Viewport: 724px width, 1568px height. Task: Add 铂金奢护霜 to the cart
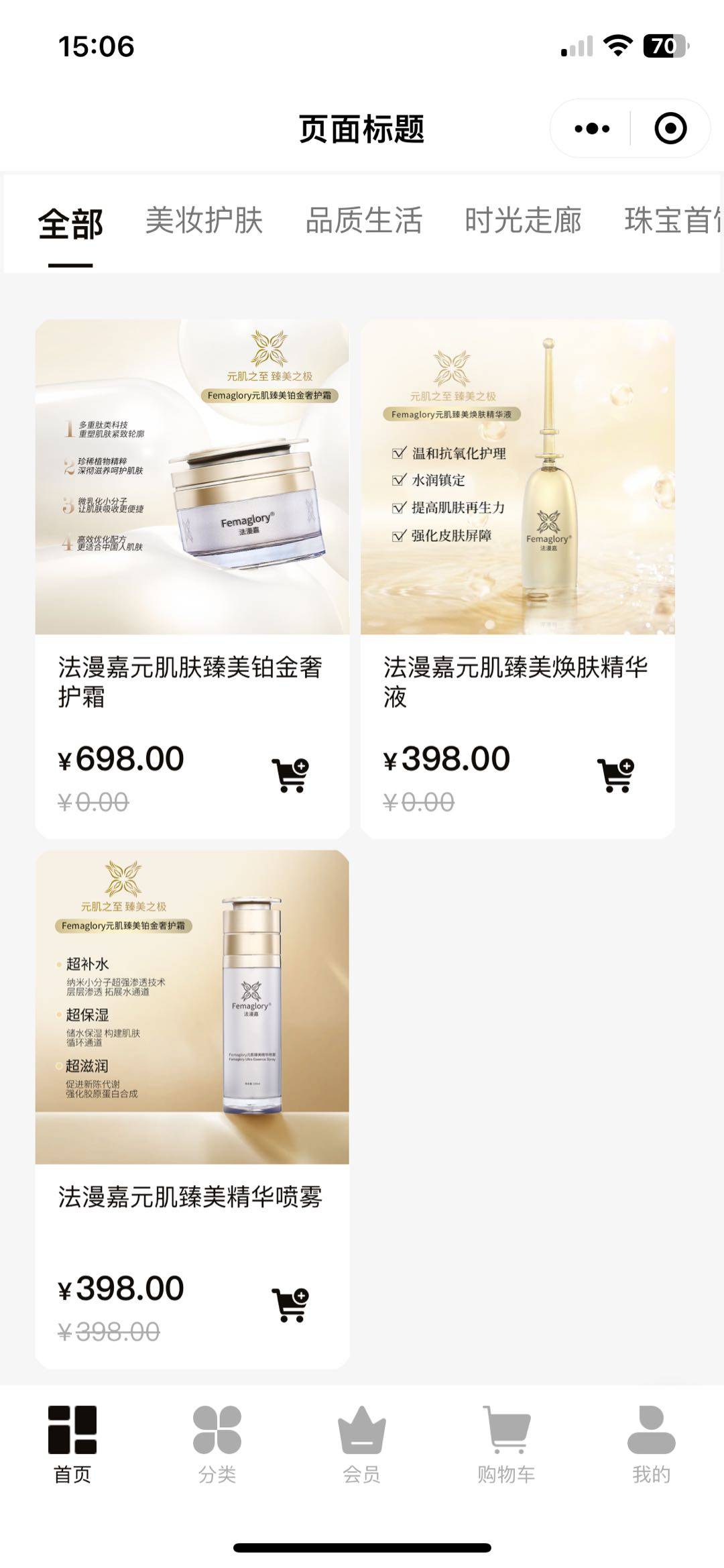click(x=290, y=775)
